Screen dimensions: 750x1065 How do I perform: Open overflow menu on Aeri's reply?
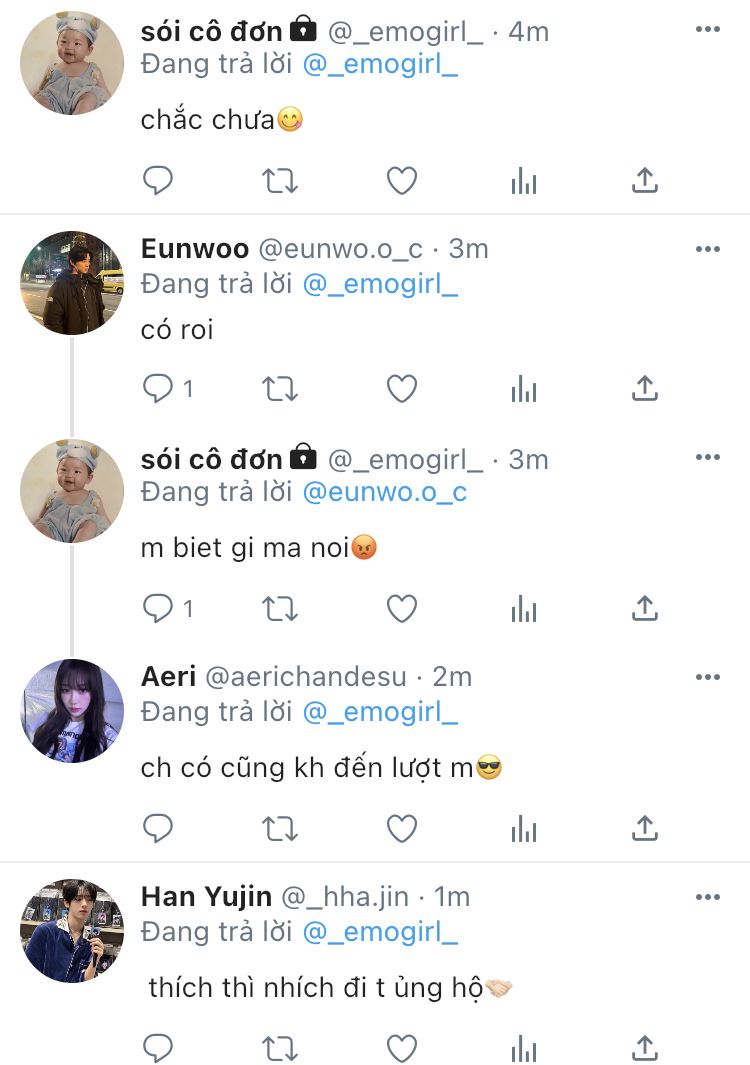707,677
